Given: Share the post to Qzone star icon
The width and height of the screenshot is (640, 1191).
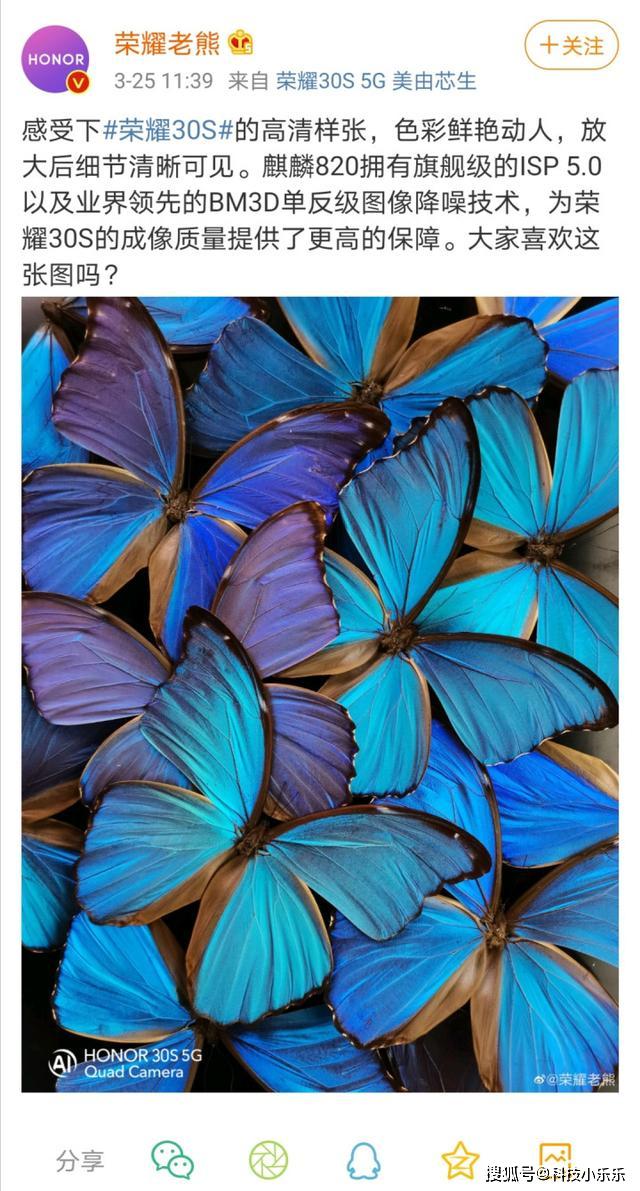Looking at the screenshot, I should (x=460, y=1160).
